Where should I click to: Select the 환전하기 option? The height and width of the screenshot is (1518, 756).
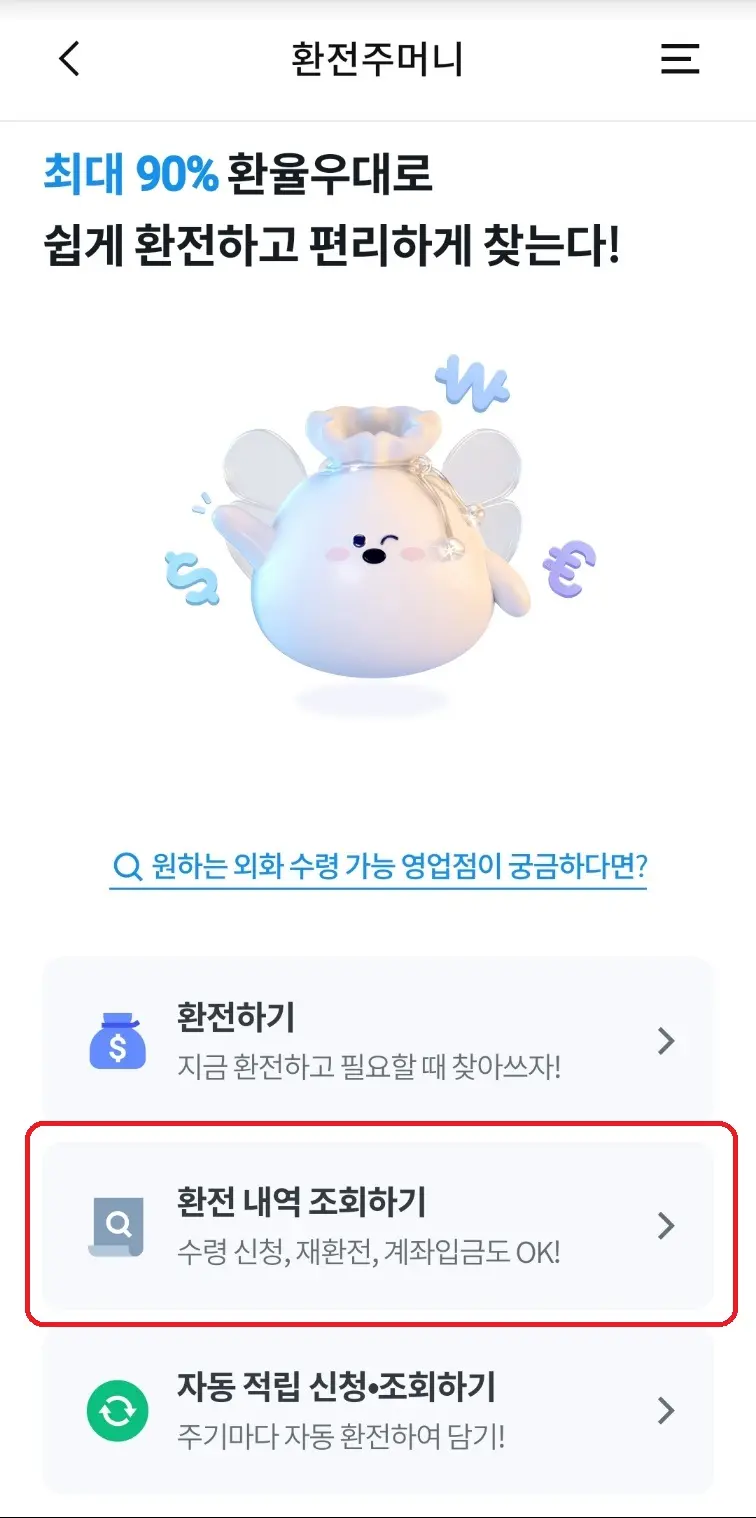click(x=378, y=1041)
